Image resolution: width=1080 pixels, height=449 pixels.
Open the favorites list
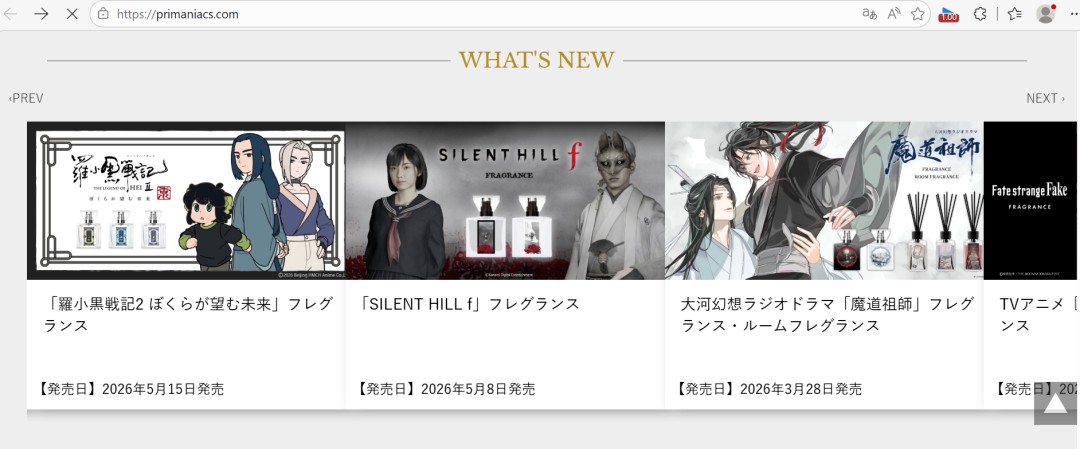coord(1014,14)
